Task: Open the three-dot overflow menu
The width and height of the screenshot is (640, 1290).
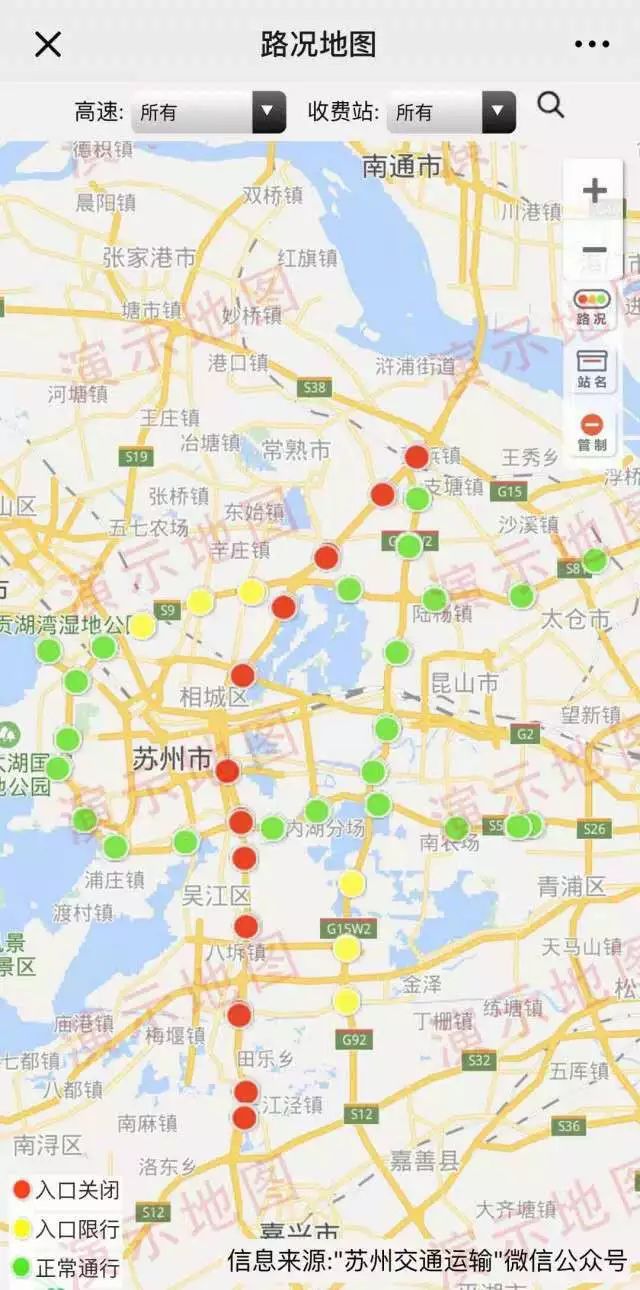Action: (591, 44)
